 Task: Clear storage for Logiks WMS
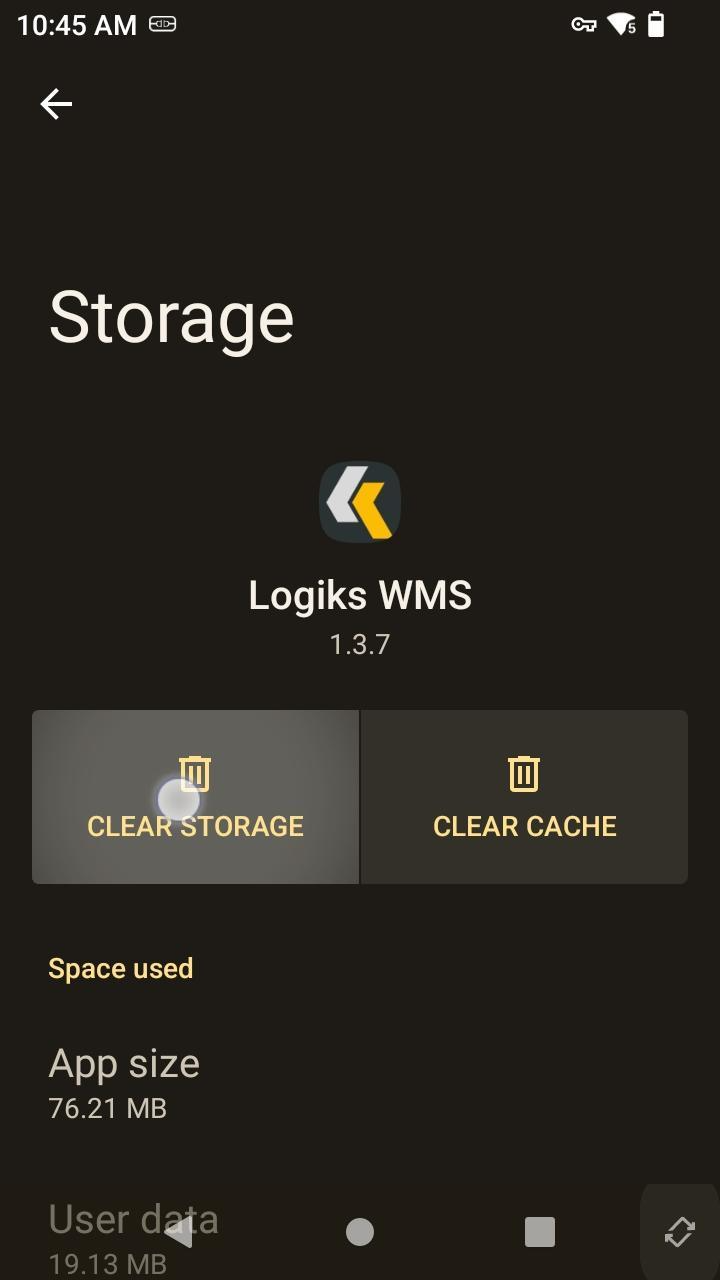pyautogui.click(x=195, y=797)
